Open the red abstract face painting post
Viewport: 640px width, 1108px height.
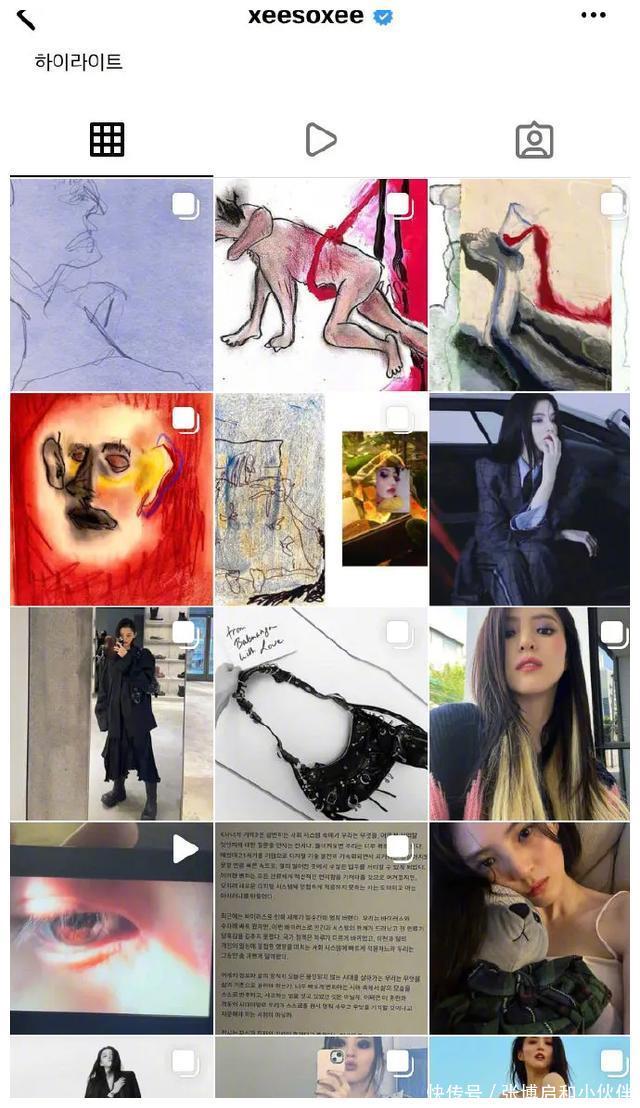111,498
